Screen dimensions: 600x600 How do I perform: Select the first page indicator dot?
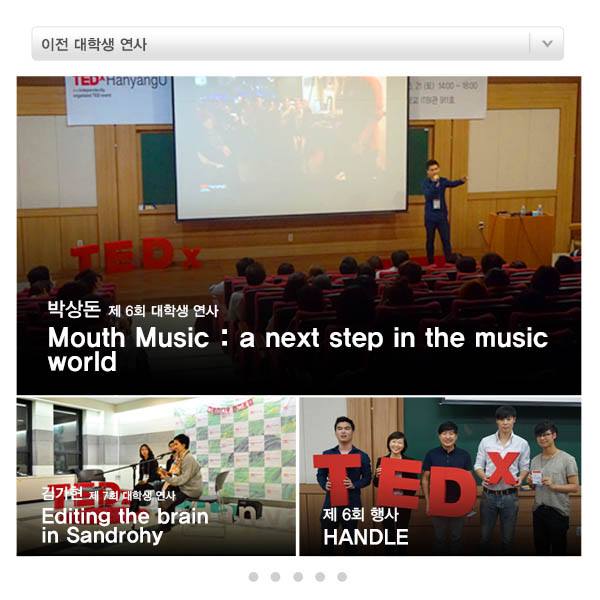click(x=253, y=577)
